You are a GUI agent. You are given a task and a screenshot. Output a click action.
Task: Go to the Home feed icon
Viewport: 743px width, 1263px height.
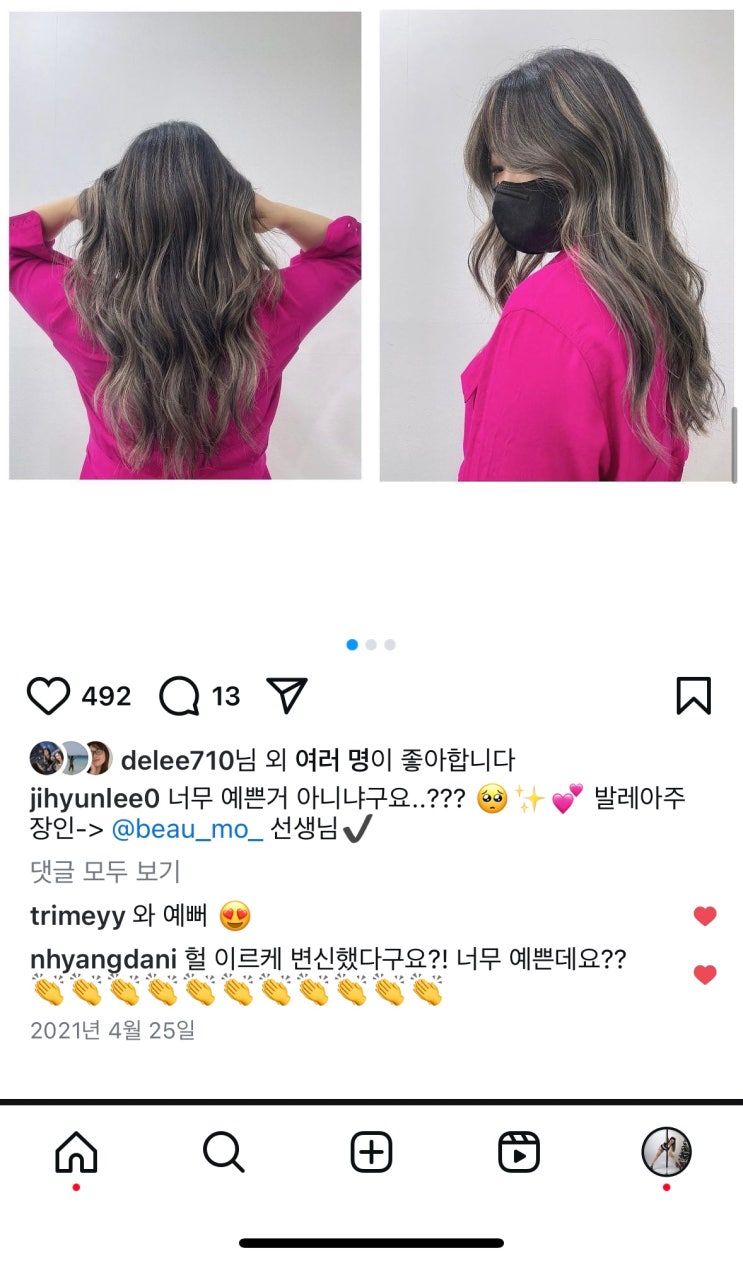point(74,1152)
